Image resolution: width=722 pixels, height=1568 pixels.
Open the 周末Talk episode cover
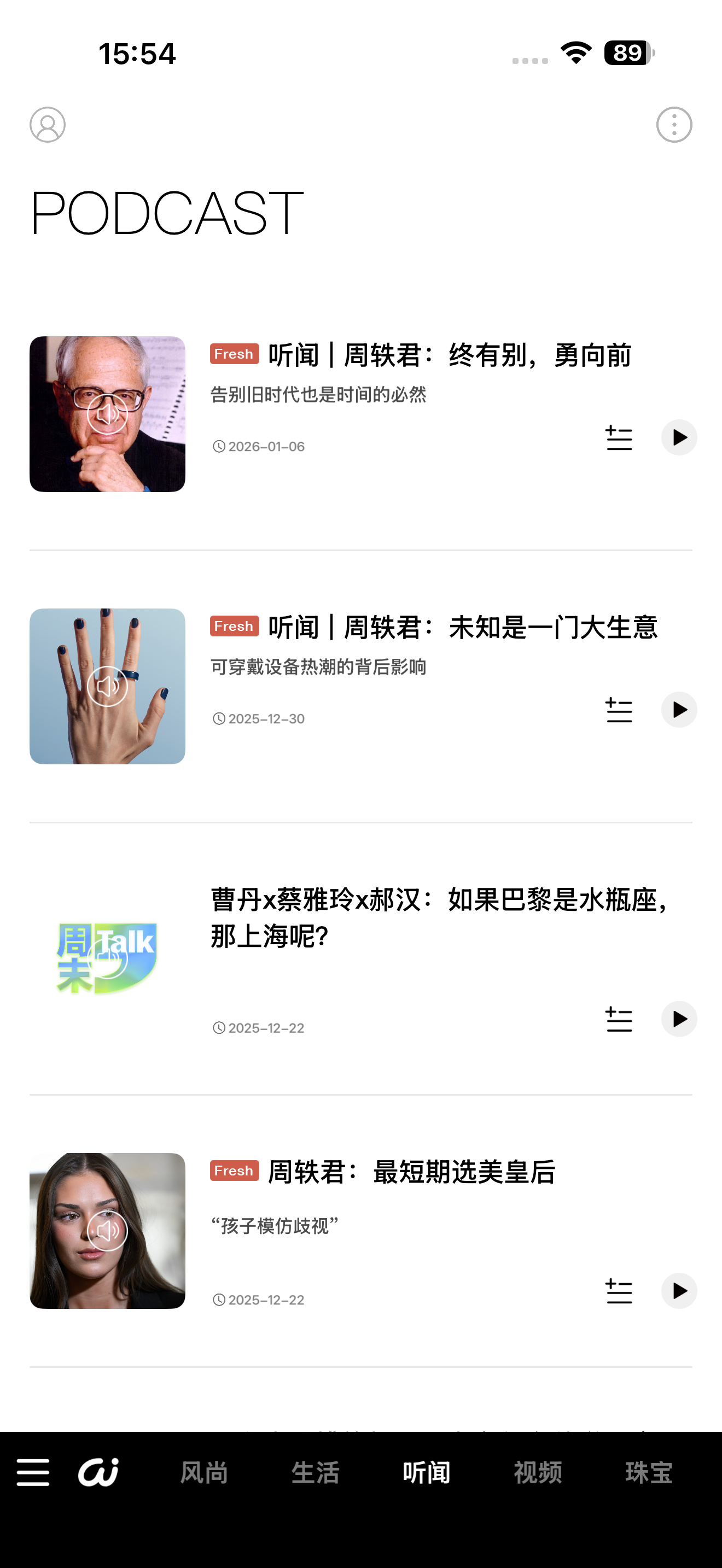click(107, 959)
